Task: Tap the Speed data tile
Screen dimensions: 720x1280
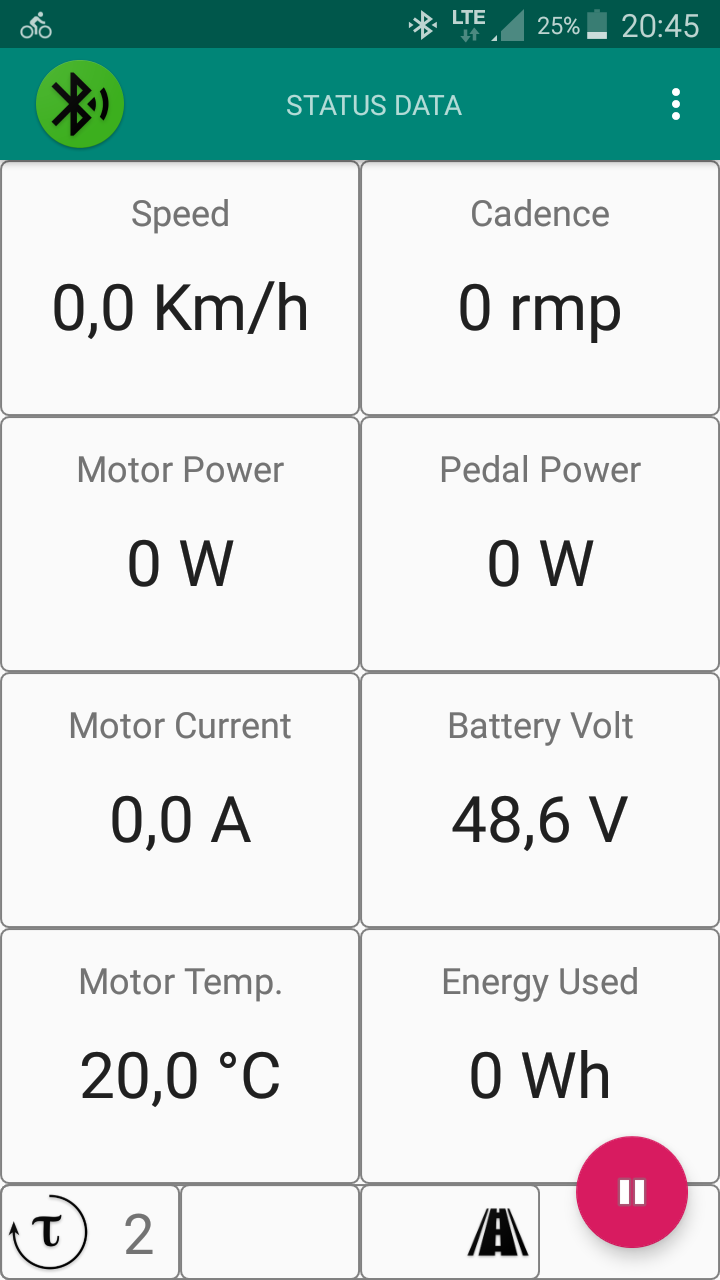Action: click(x=180, y=288)
